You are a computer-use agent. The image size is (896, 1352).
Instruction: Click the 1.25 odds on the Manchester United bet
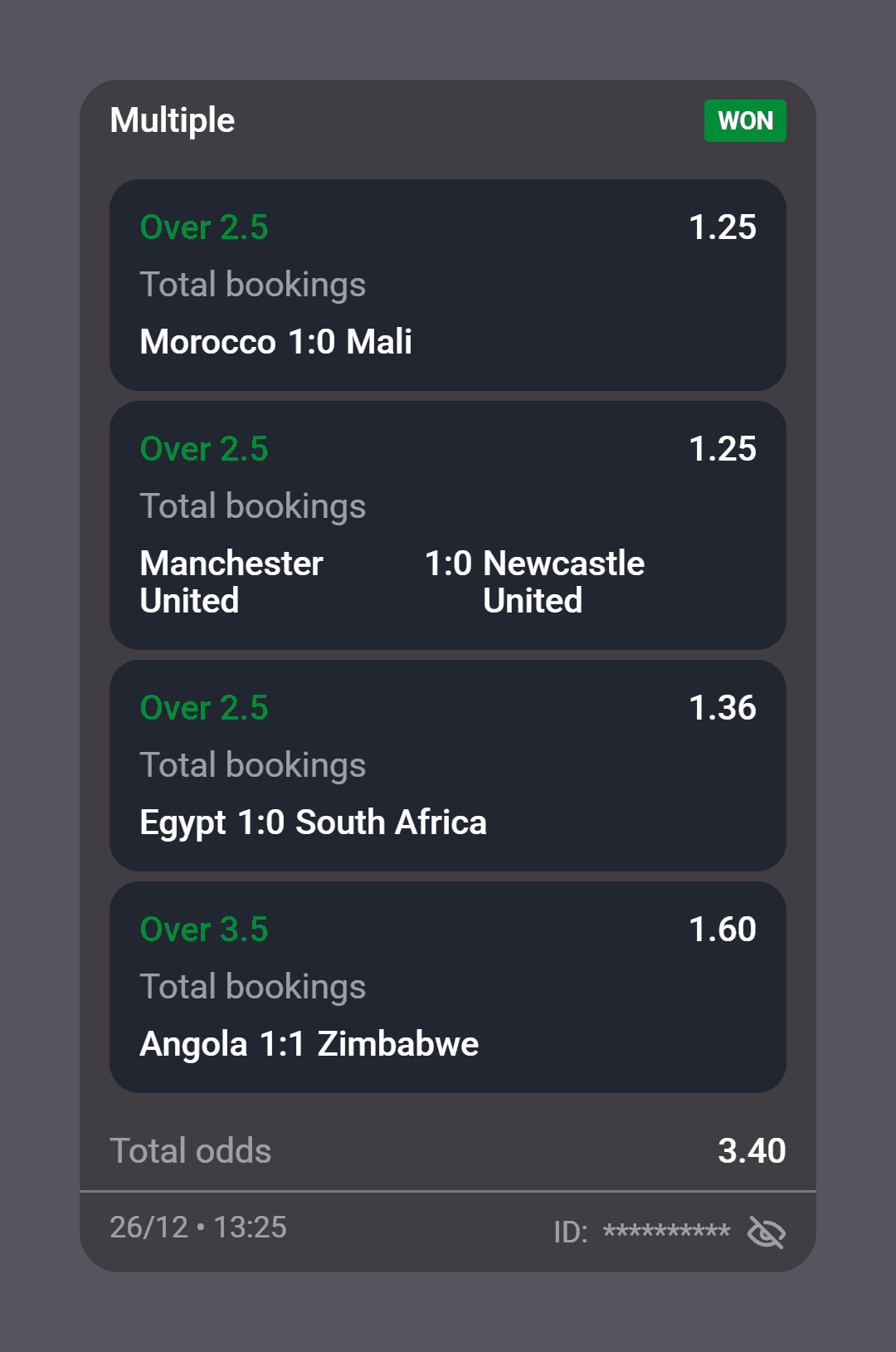coord(723,449)
